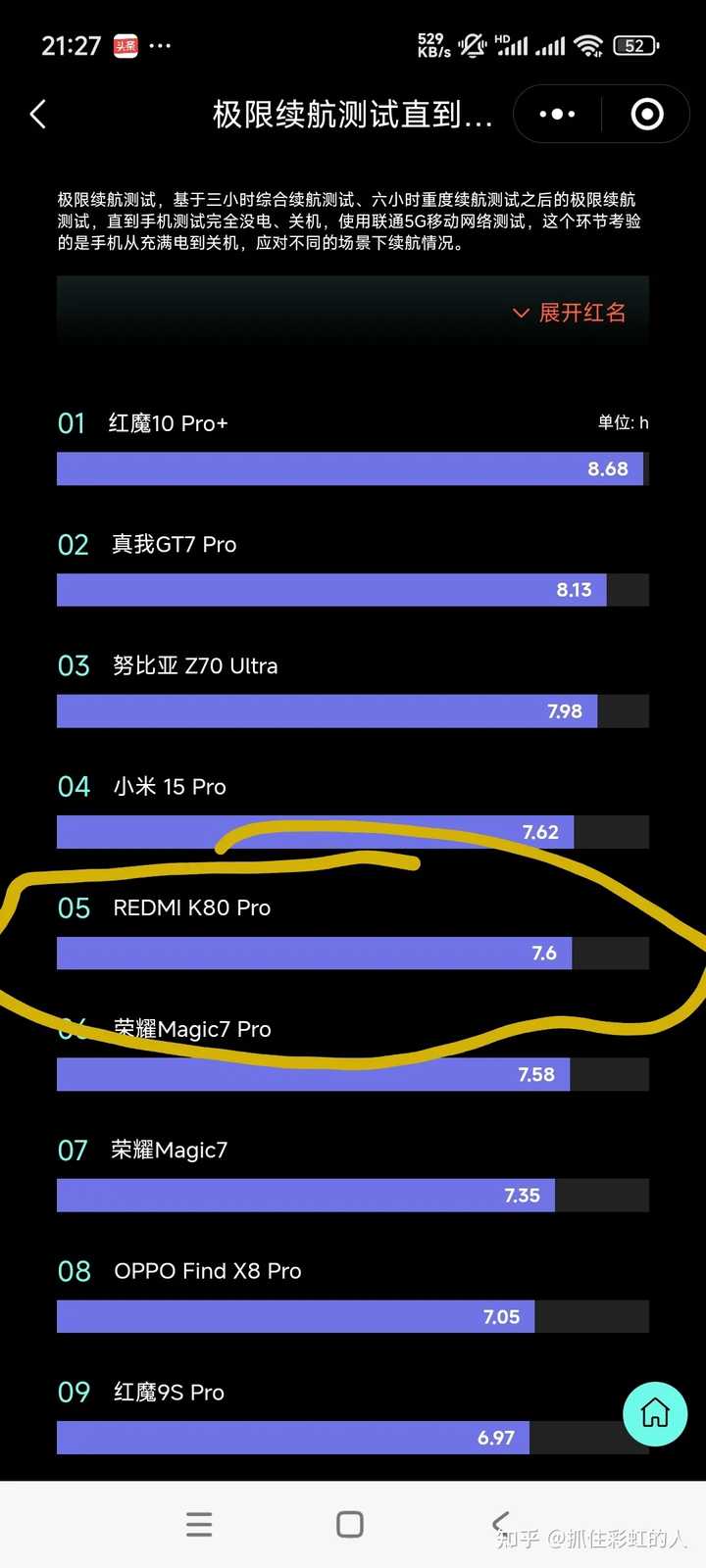This screenshot has width=706, height=1568.
Task: Open the Toutiao notification icon beside the clock
Action: click(x=126, y=45)
